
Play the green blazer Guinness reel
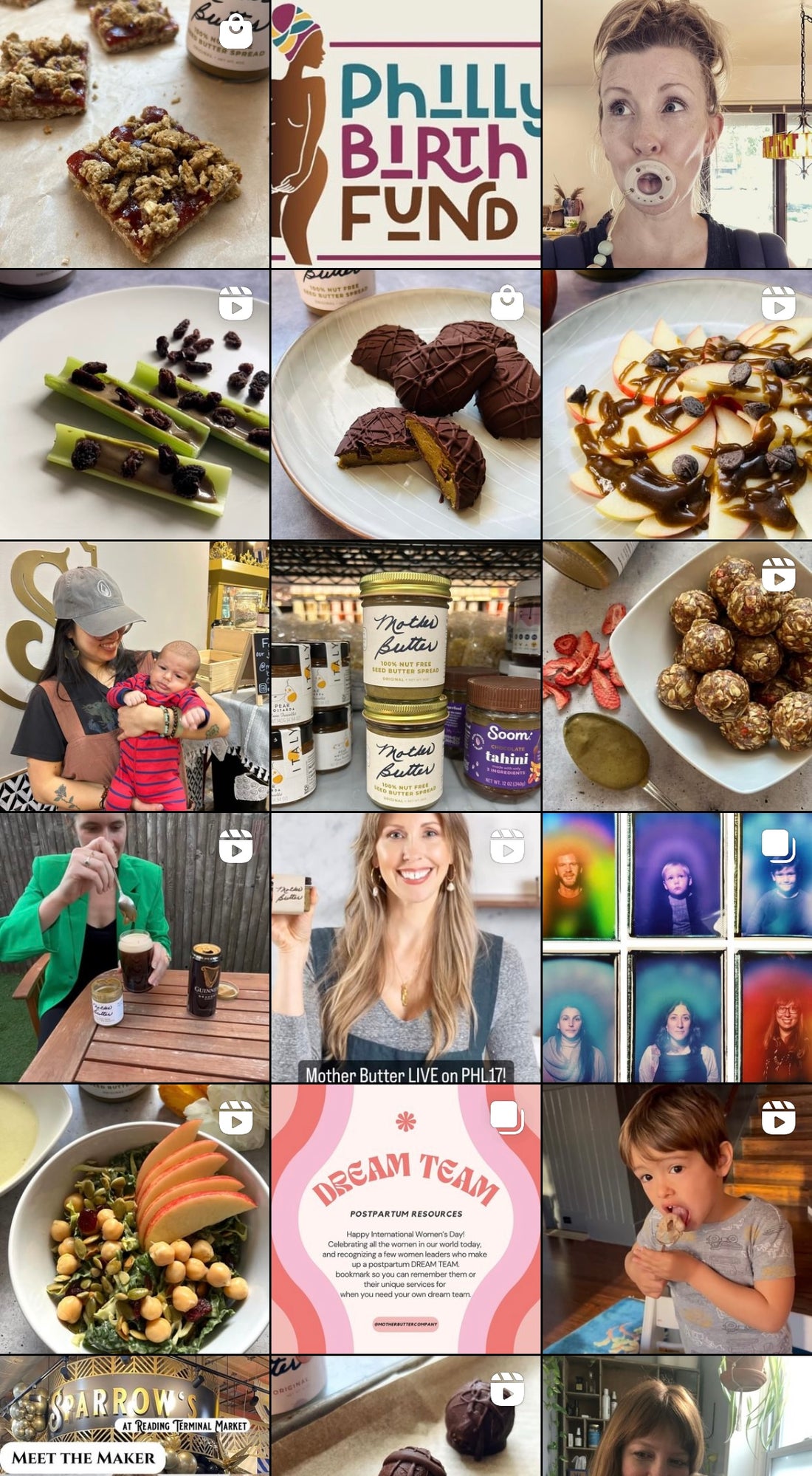tap(134, 947)
